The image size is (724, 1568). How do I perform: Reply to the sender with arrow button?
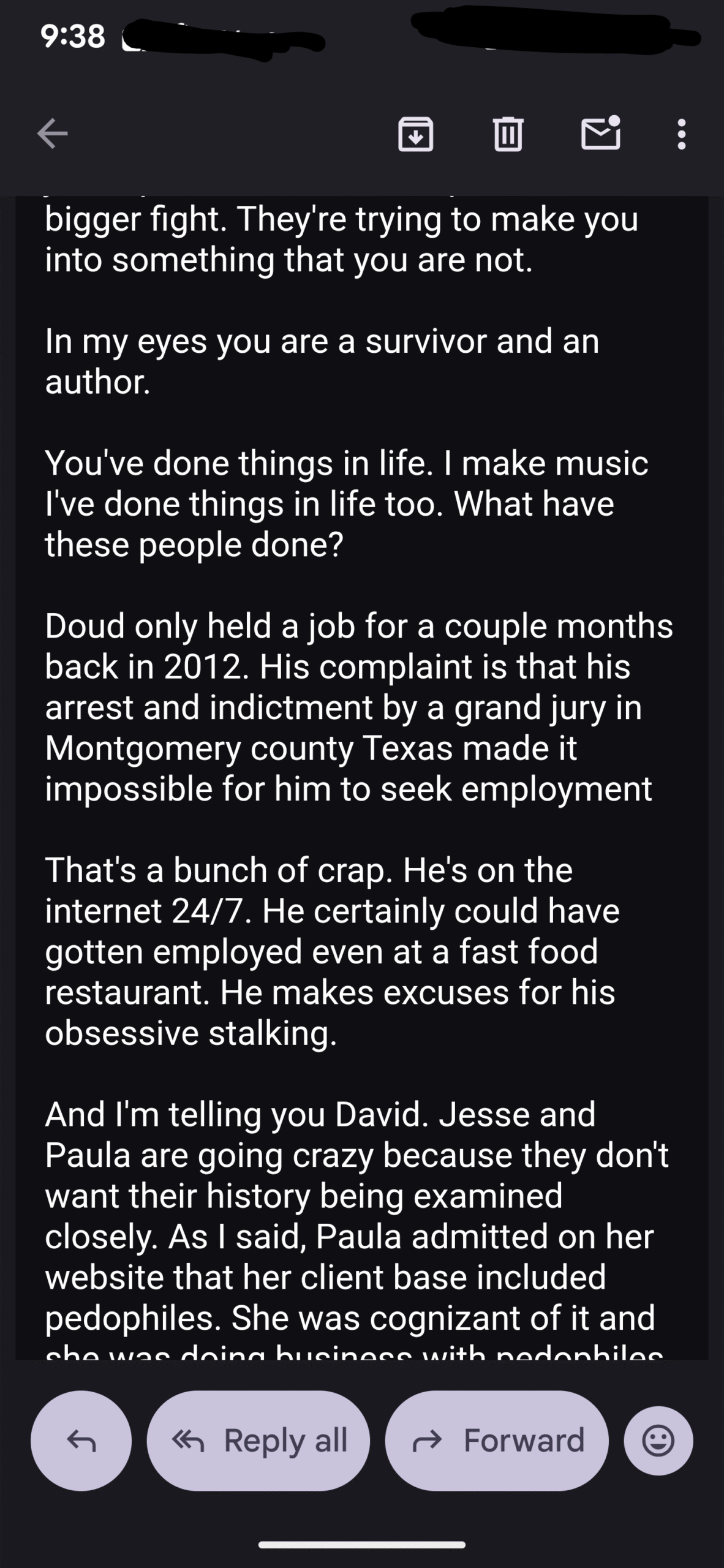coord(81,1441)
